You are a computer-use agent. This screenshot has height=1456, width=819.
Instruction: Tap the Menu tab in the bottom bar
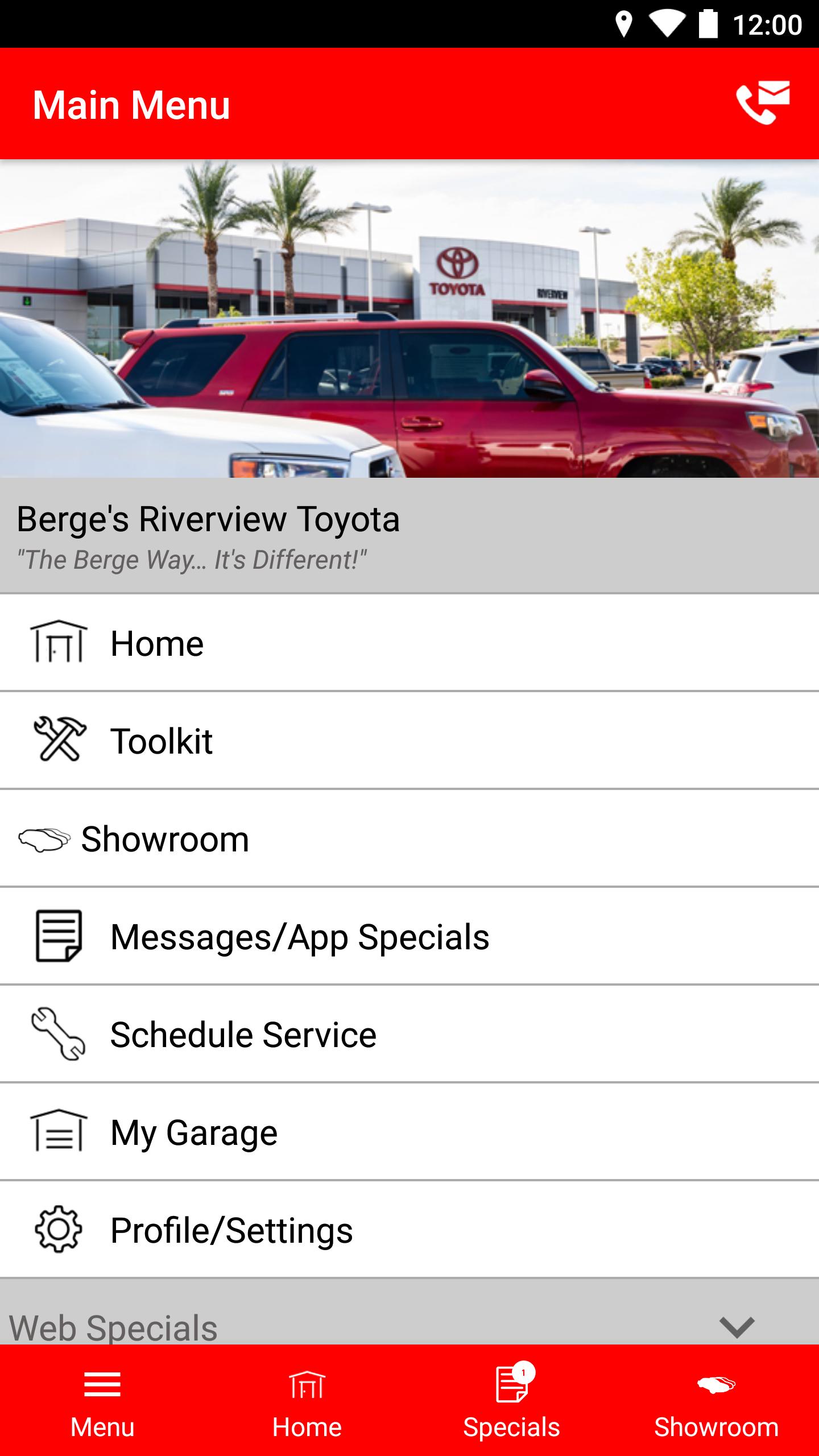coord(102,1401)
